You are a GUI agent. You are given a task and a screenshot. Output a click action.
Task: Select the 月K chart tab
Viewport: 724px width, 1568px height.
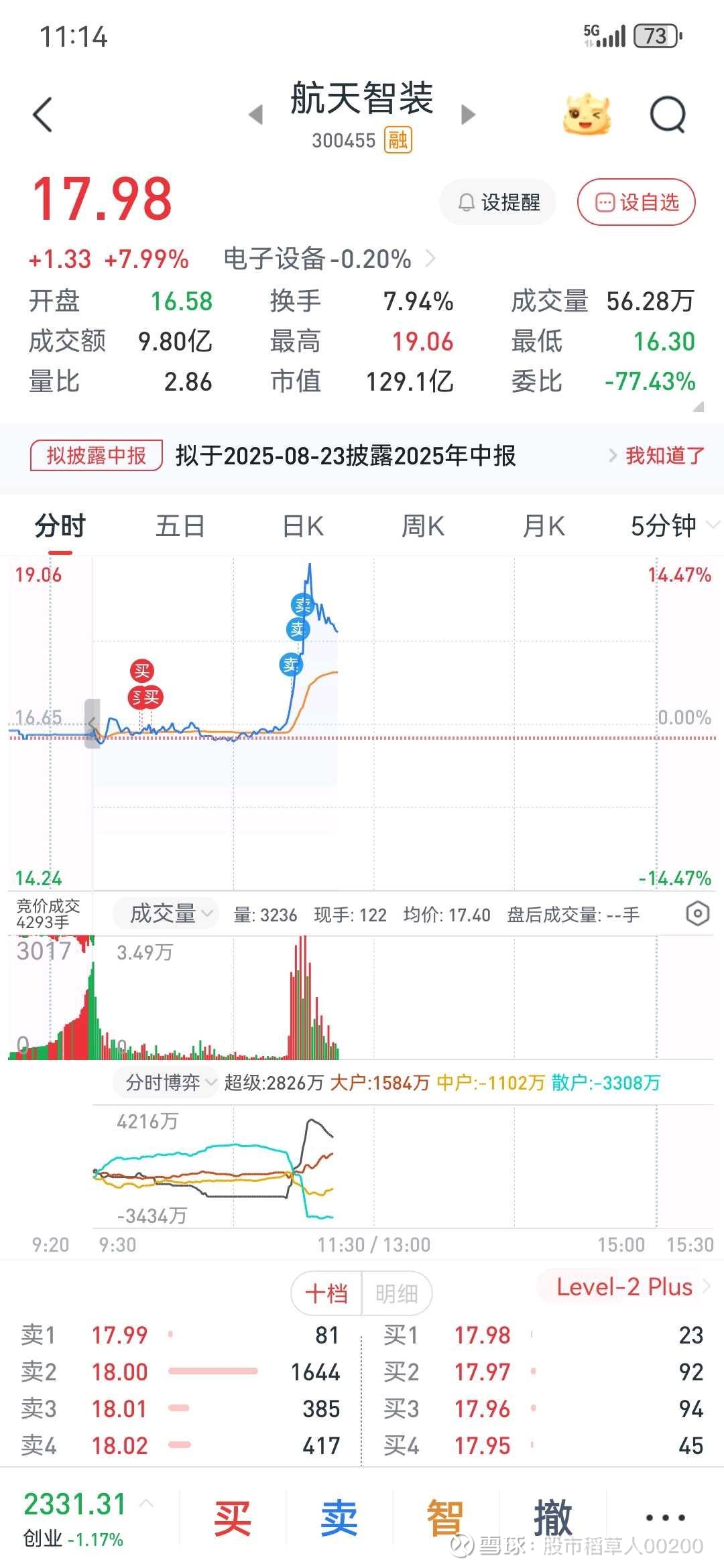[x=544, y=526]
